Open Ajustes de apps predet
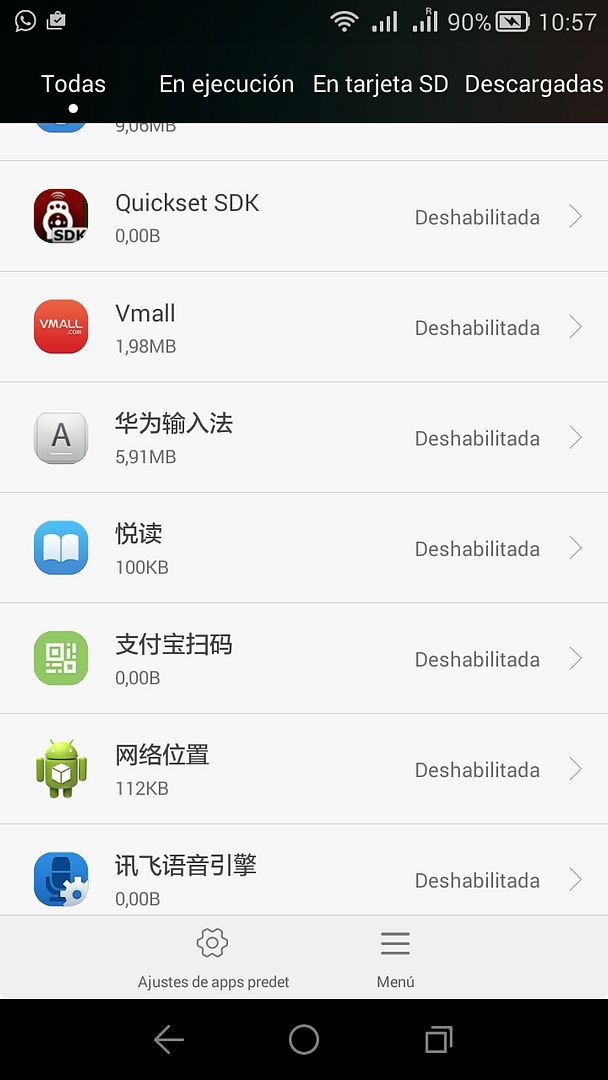Viewport: 608px width, 1080px height. tap(213, 958)
